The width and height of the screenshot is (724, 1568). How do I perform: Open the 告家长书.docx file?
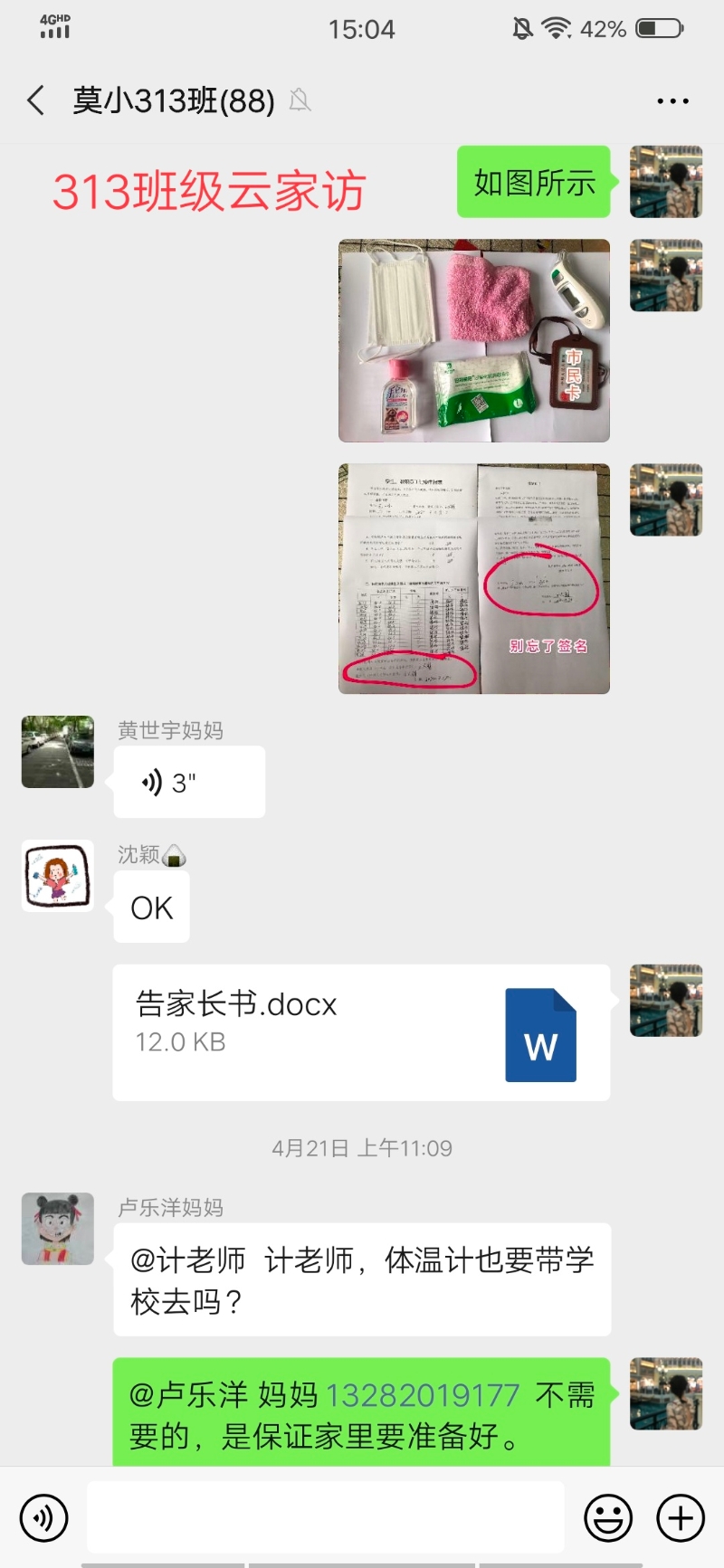point(360,1032)
